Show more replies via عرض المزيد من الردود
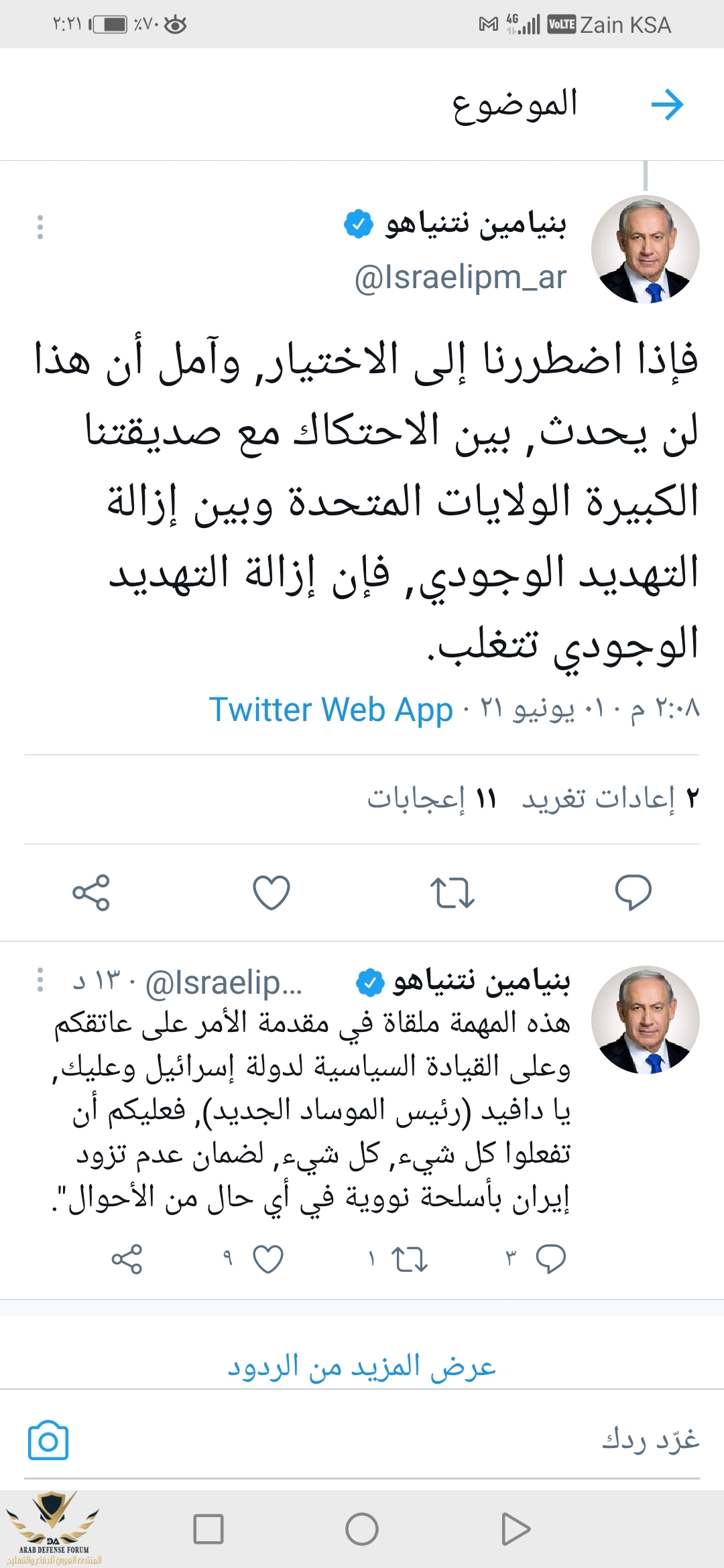This screenshot has width=724, height=1568. [362, 1365]
